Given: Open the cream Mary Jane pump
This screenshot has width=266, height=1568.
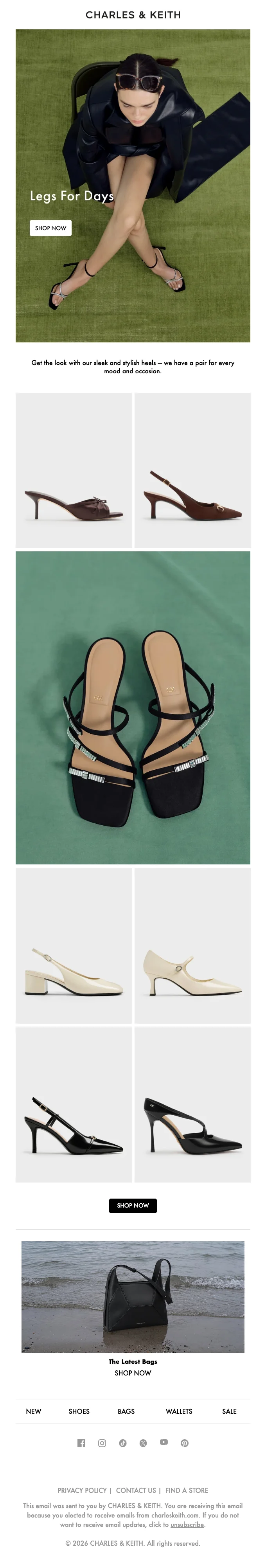Looking at the screenshot, I should (x=192, y=945).
